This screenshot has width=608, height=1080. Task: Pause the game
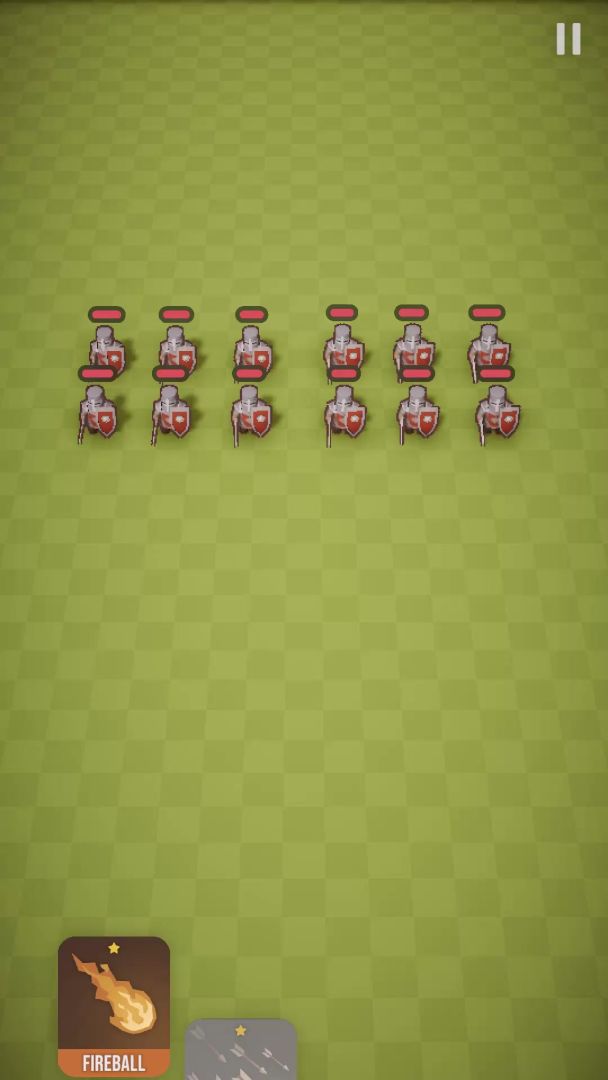[x=568, y=39]
